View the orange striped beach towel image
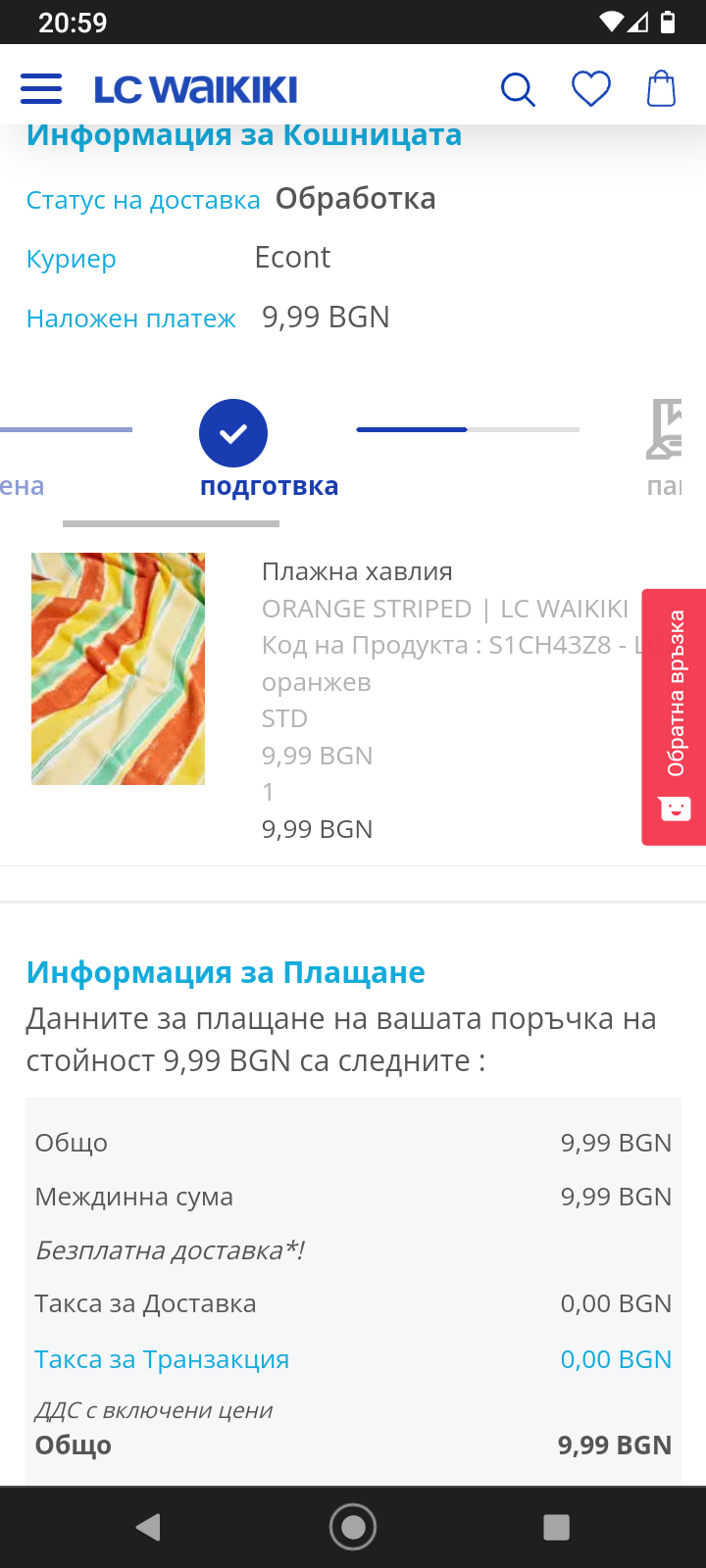Screen dimensions: 706x1568 click(119, 668)
